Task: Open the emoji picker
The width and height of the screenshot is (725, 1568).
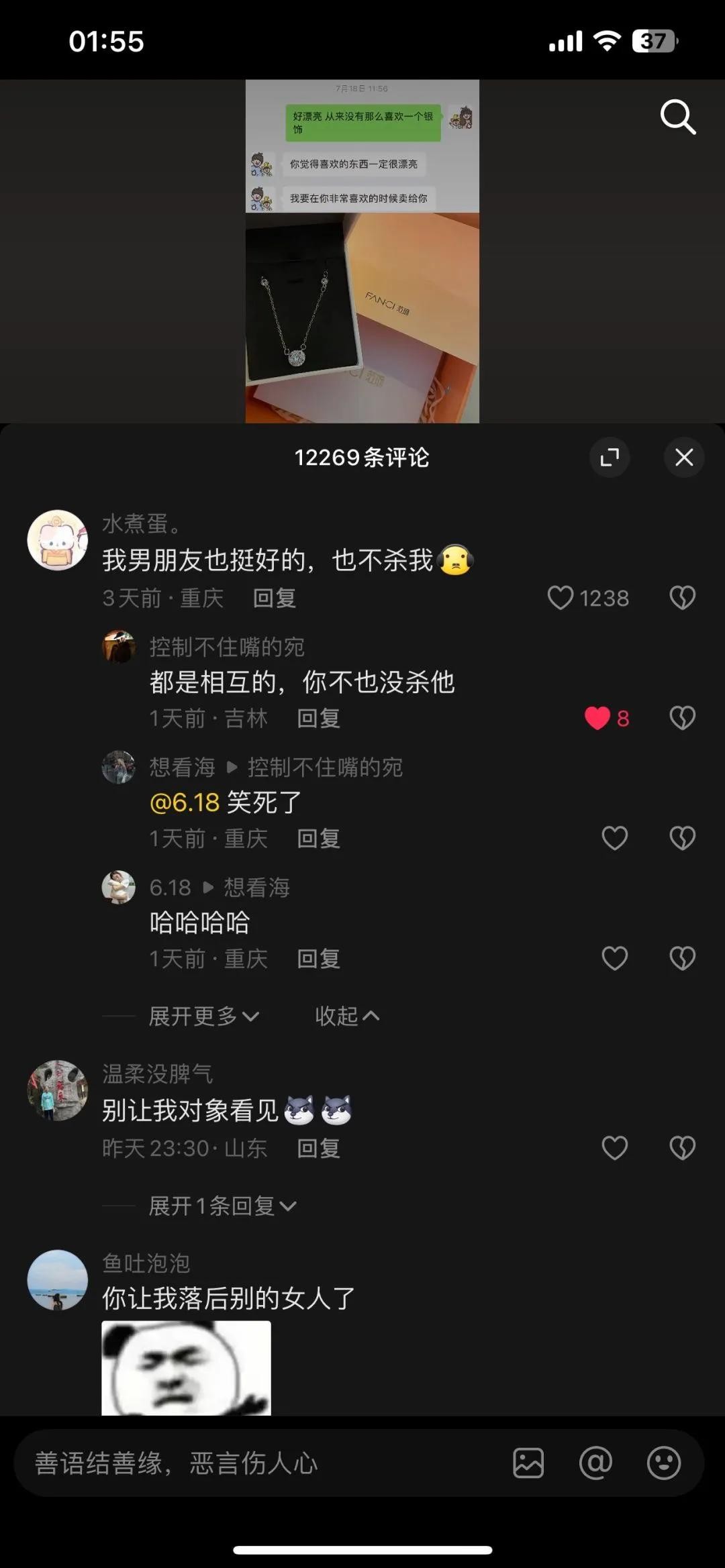Action: [x=663, y=1463]
